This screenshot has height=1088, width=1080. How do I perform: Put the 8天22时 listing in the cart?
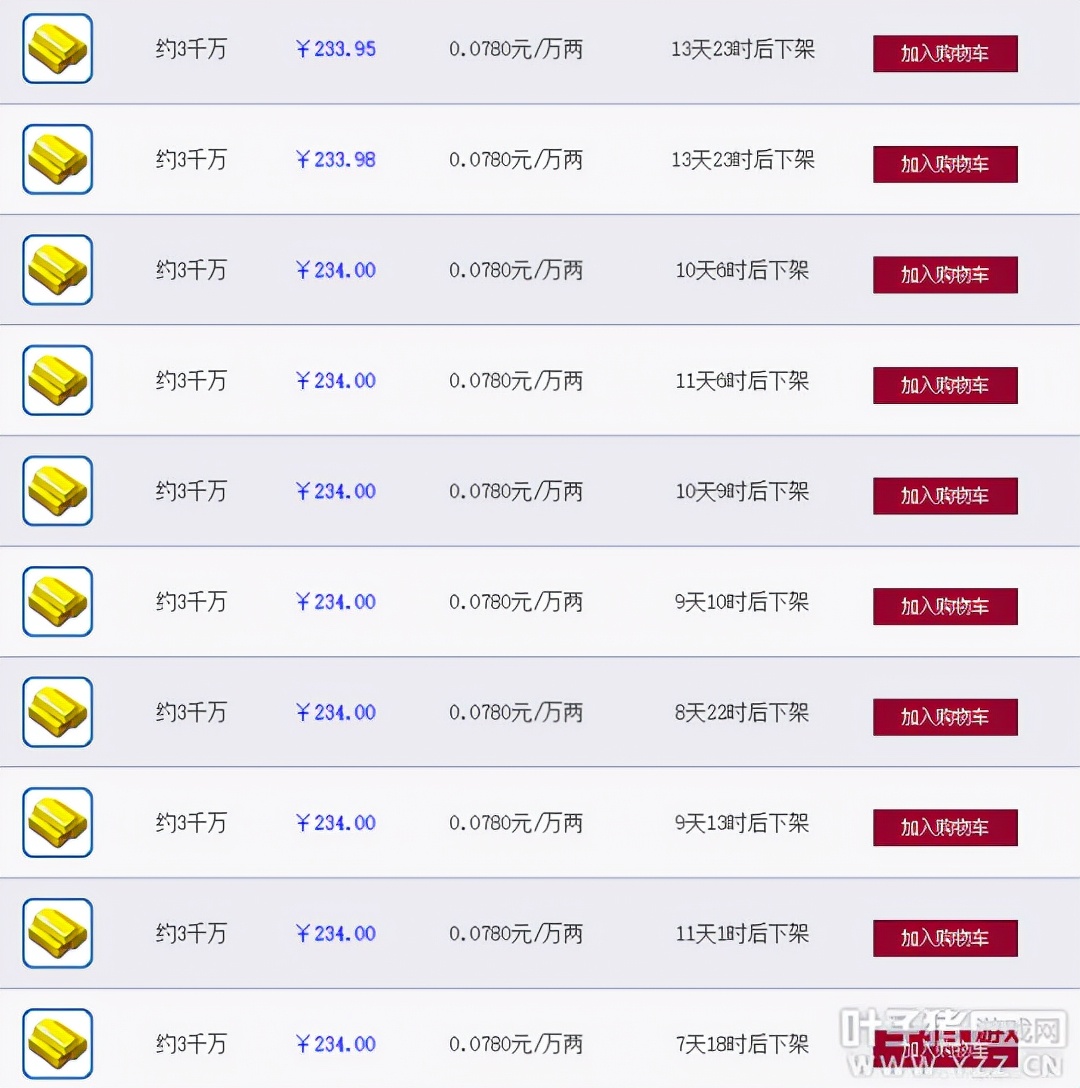click(945, 717)
